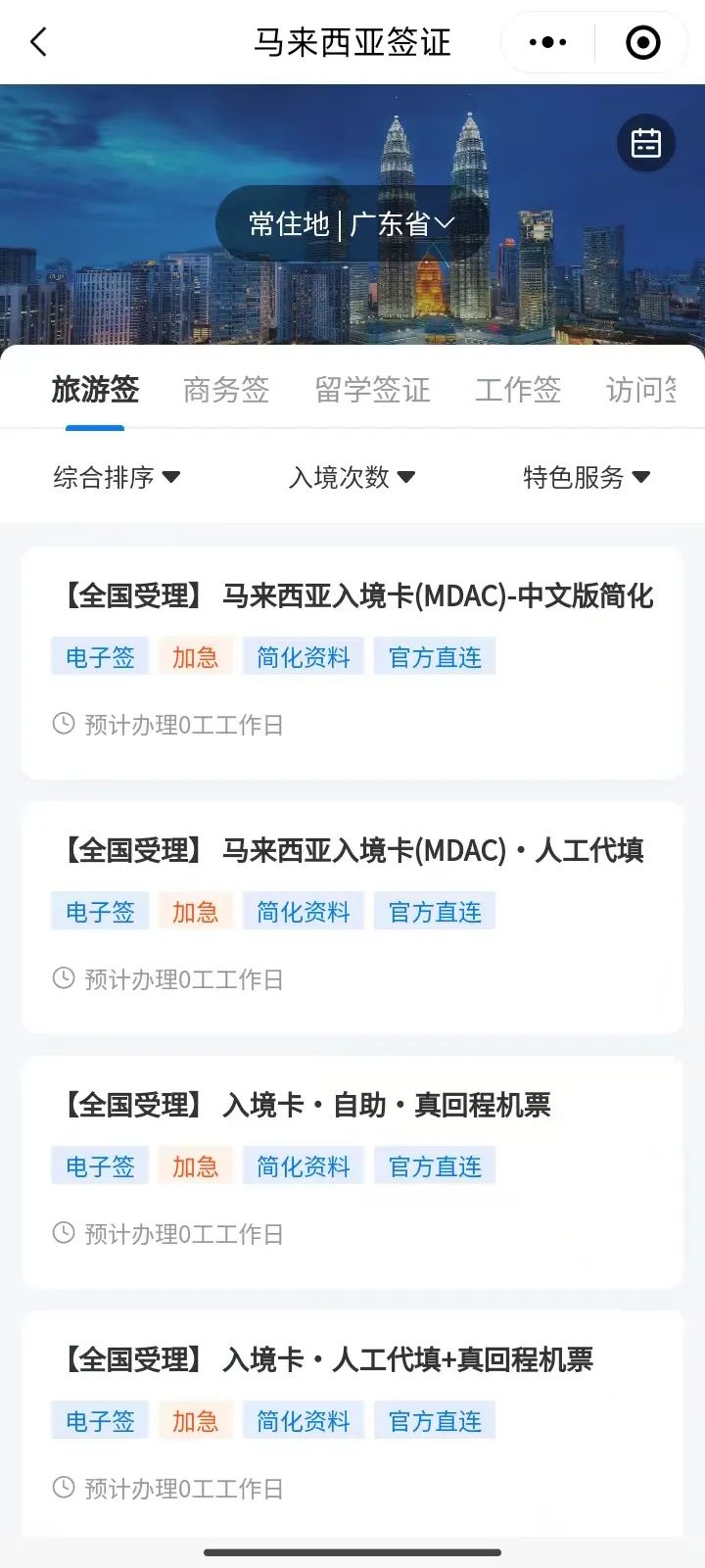
Task: Open the mini program three-dot menu
Action: coord(547,42)
